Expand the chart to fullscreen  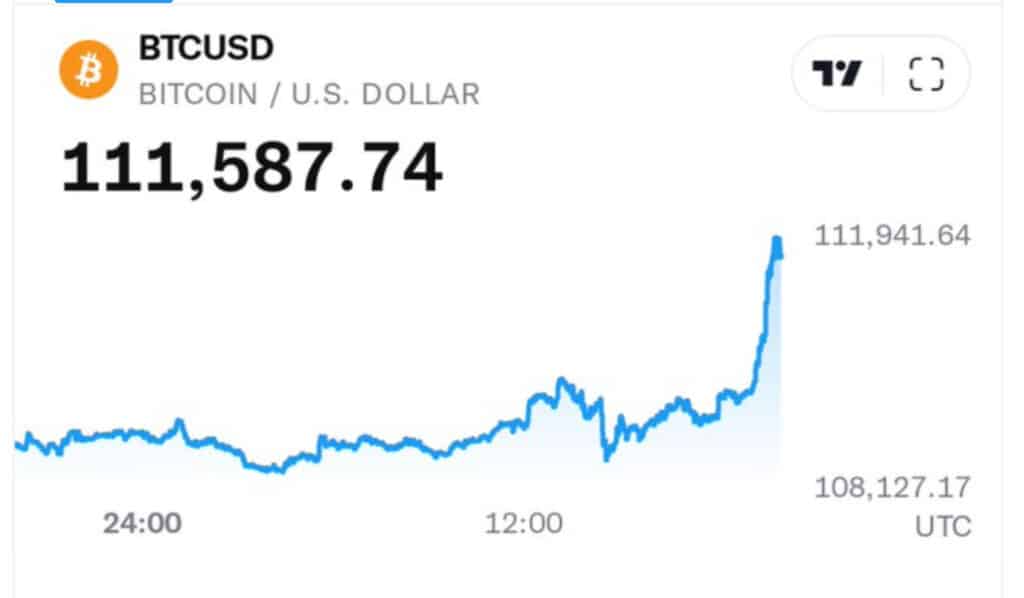[x=926, y=73]
